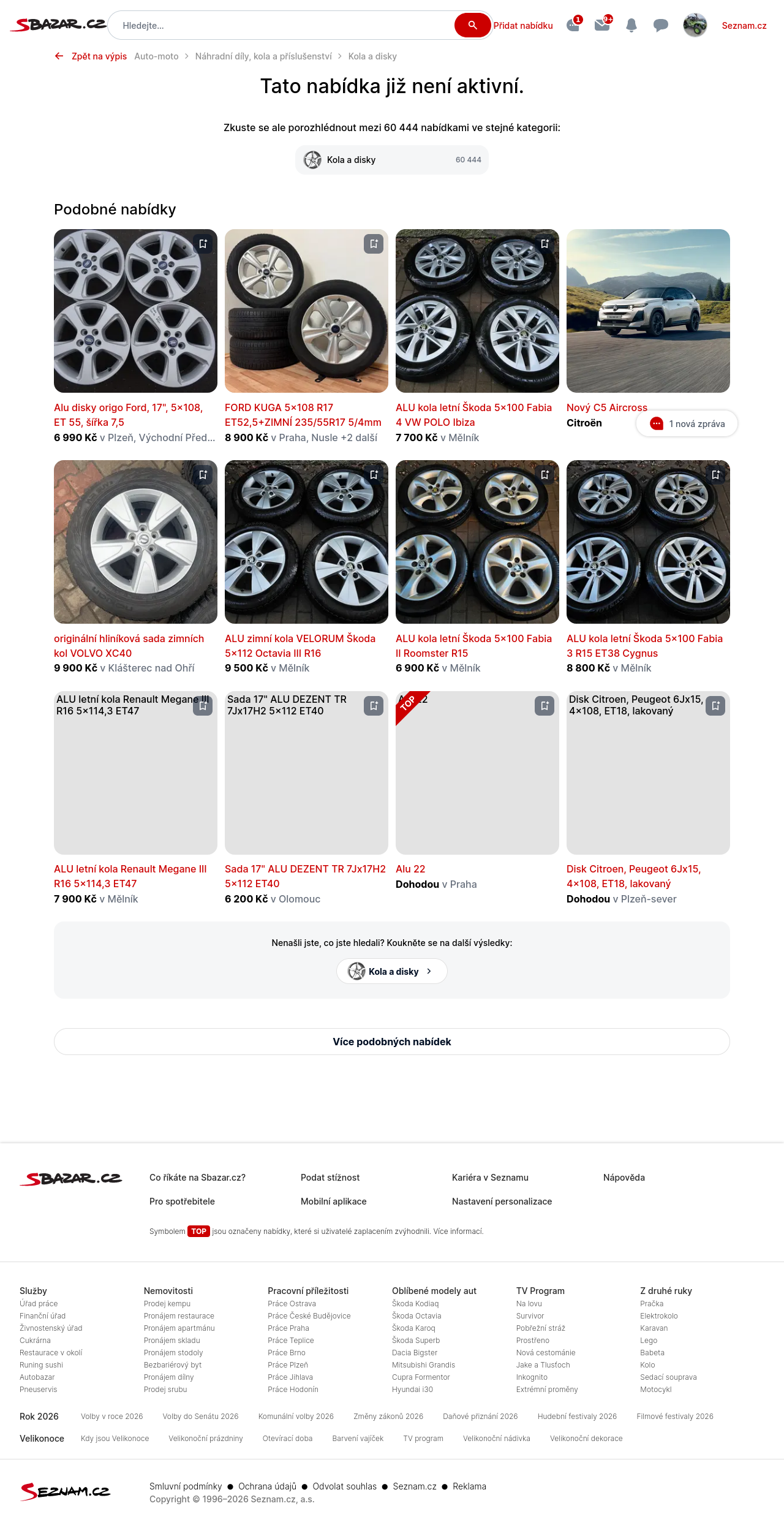This screenshot has height=1525, width=784.
Task: Tap the Hledejte search field
Action: pos(282,26)
